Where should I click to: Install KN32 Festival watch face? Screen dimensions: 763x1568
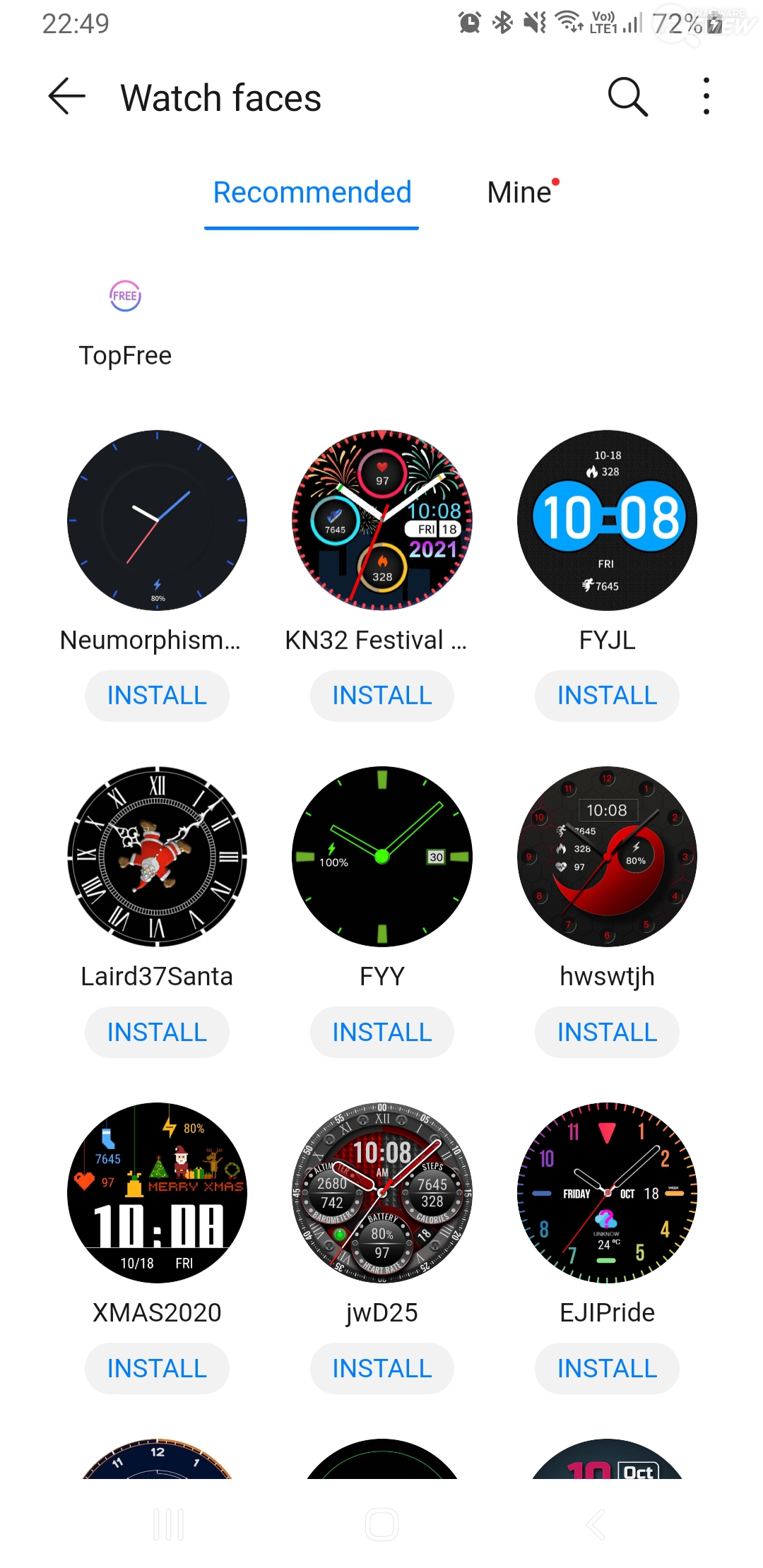click(x=381, y=696)
